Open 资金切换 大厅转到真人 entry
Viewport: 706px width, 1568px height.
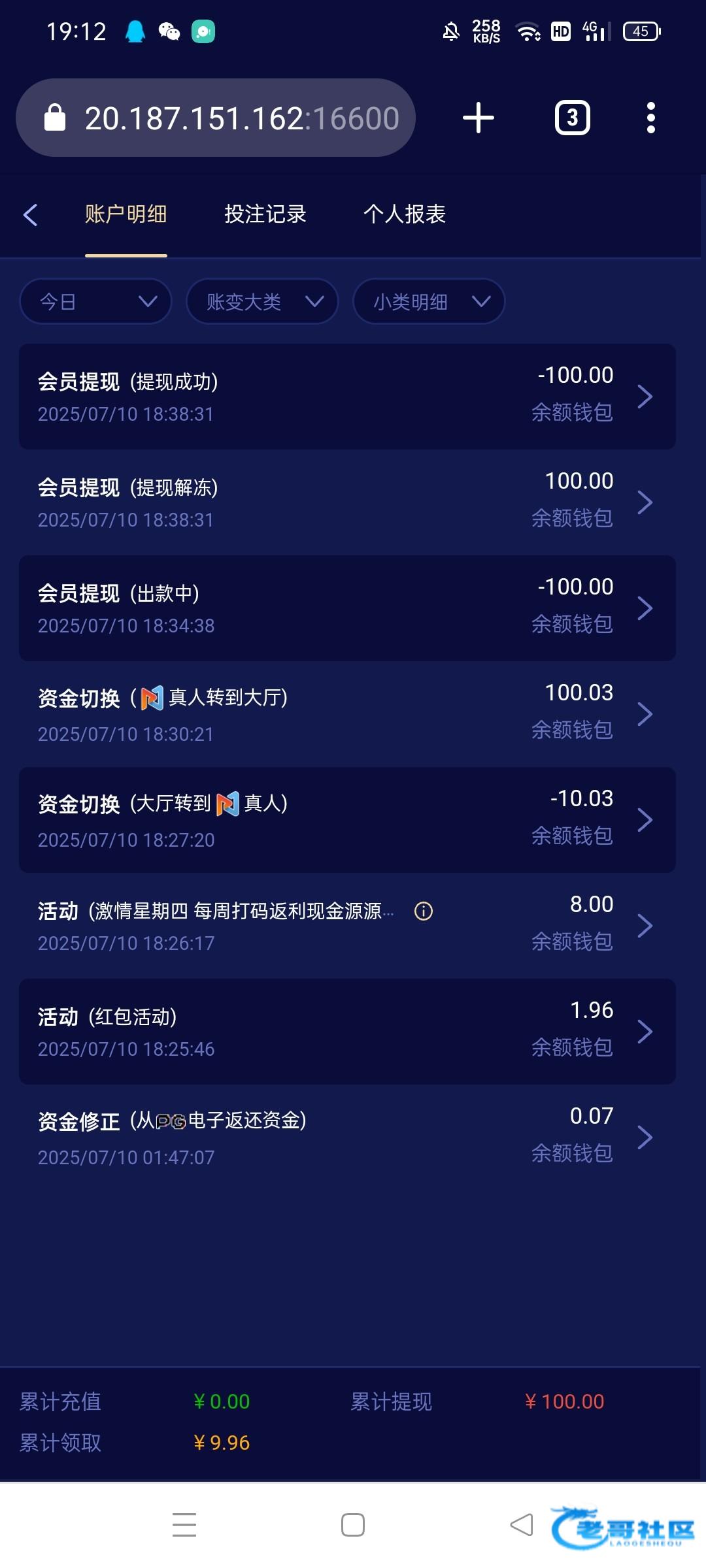click(347, 820)
